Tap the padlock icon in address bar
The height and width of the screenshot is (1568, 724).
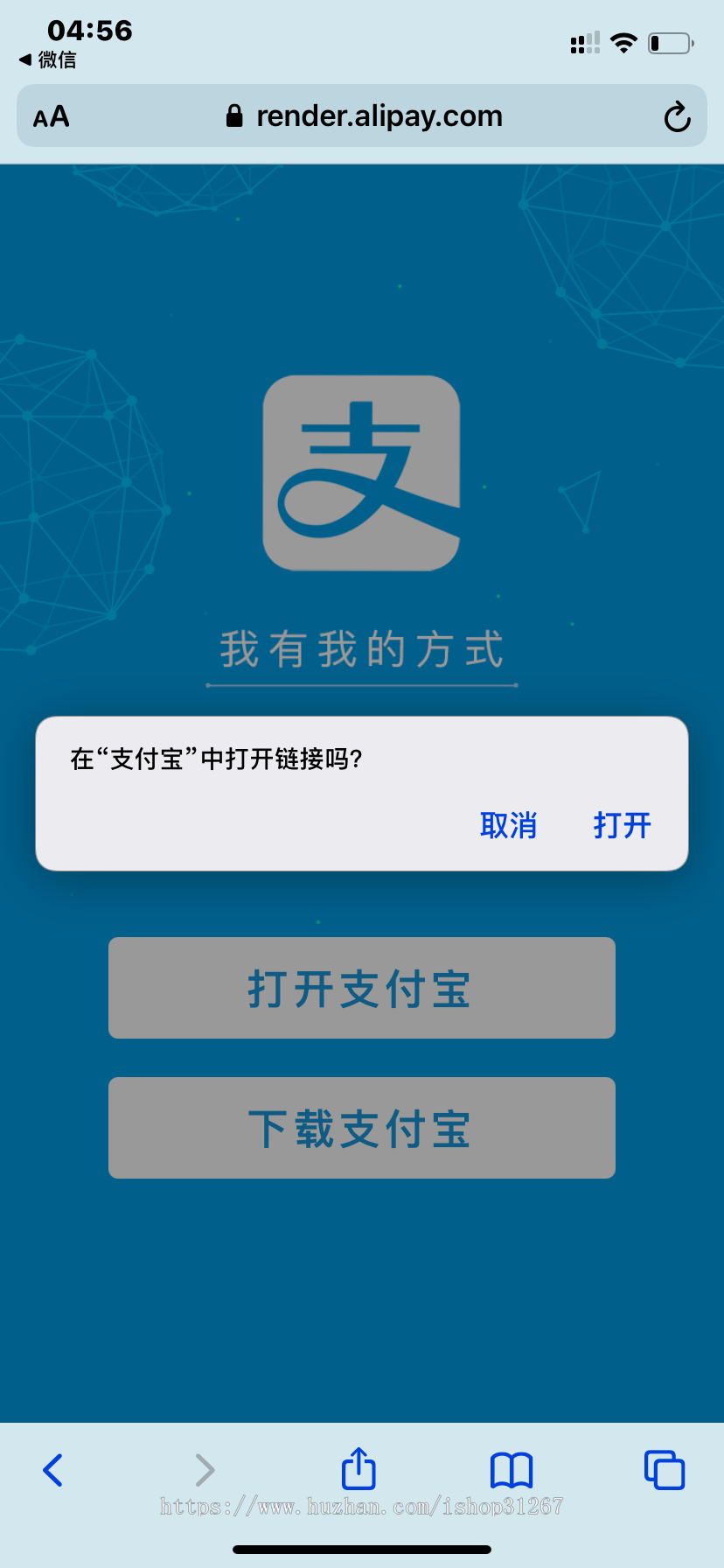(233, 115)
